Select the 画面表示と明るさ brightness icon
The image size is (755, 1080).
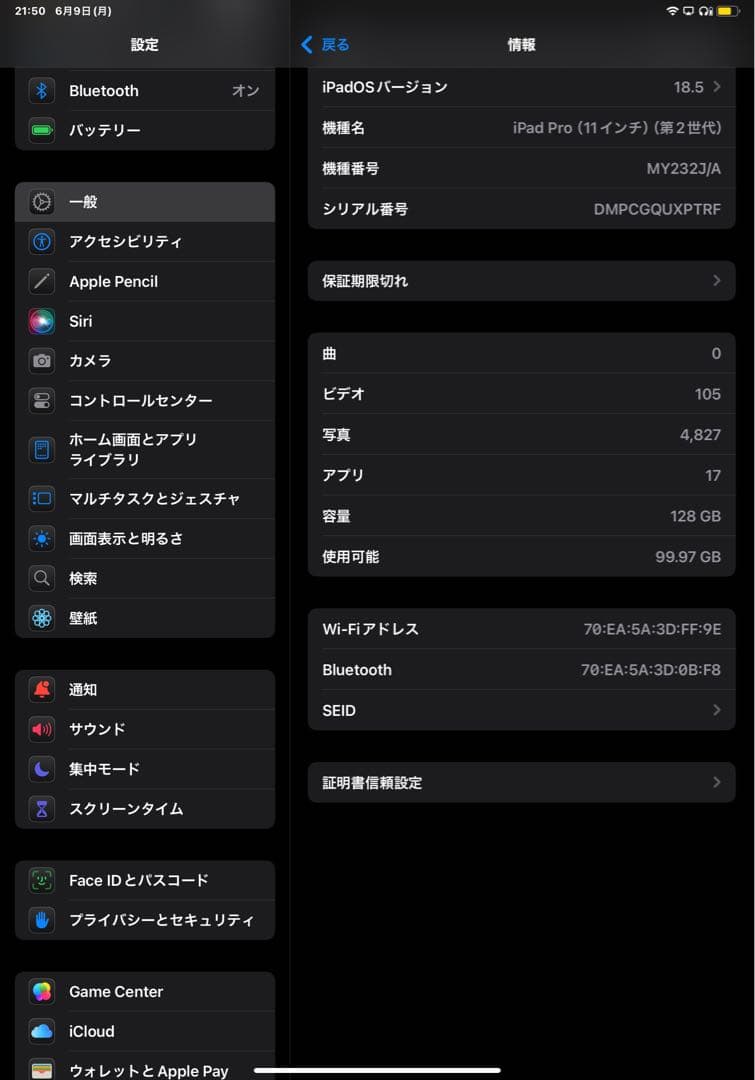[41, 538]
